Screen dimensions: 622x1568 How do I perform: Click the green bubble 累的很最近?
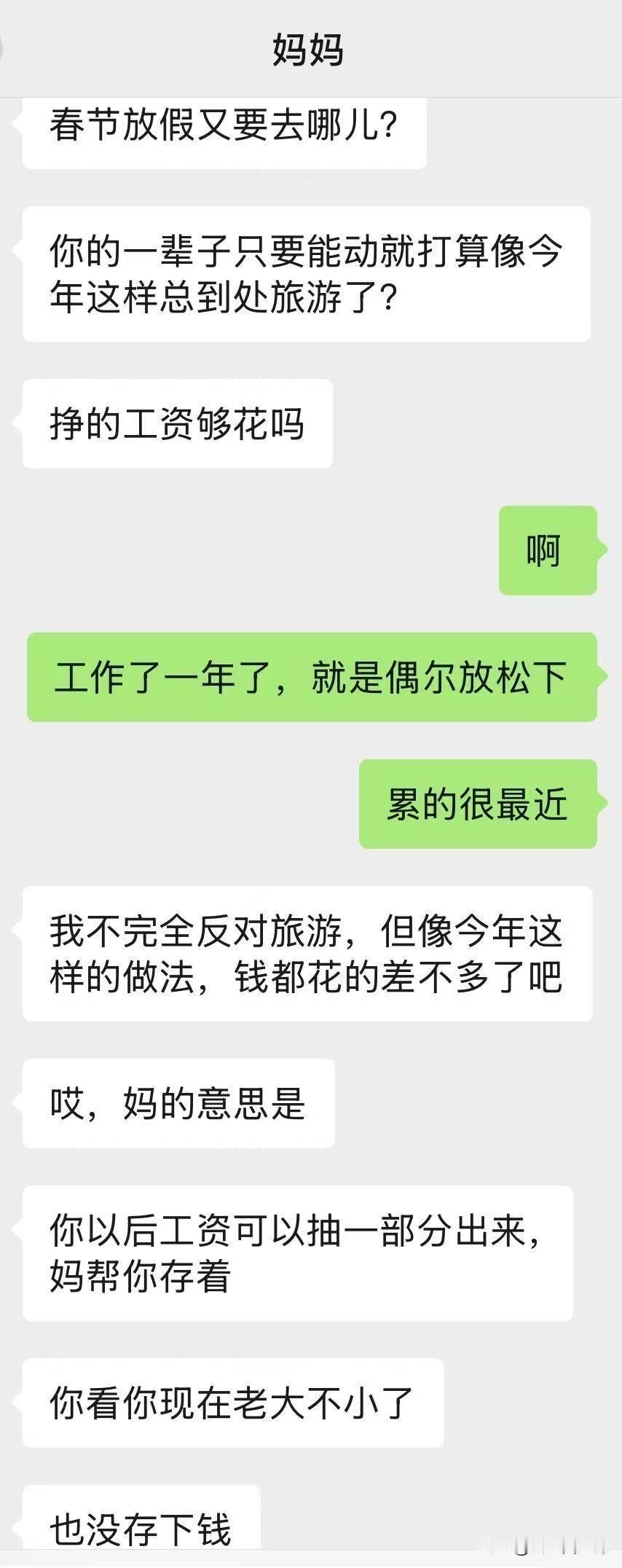click(478, 806)
